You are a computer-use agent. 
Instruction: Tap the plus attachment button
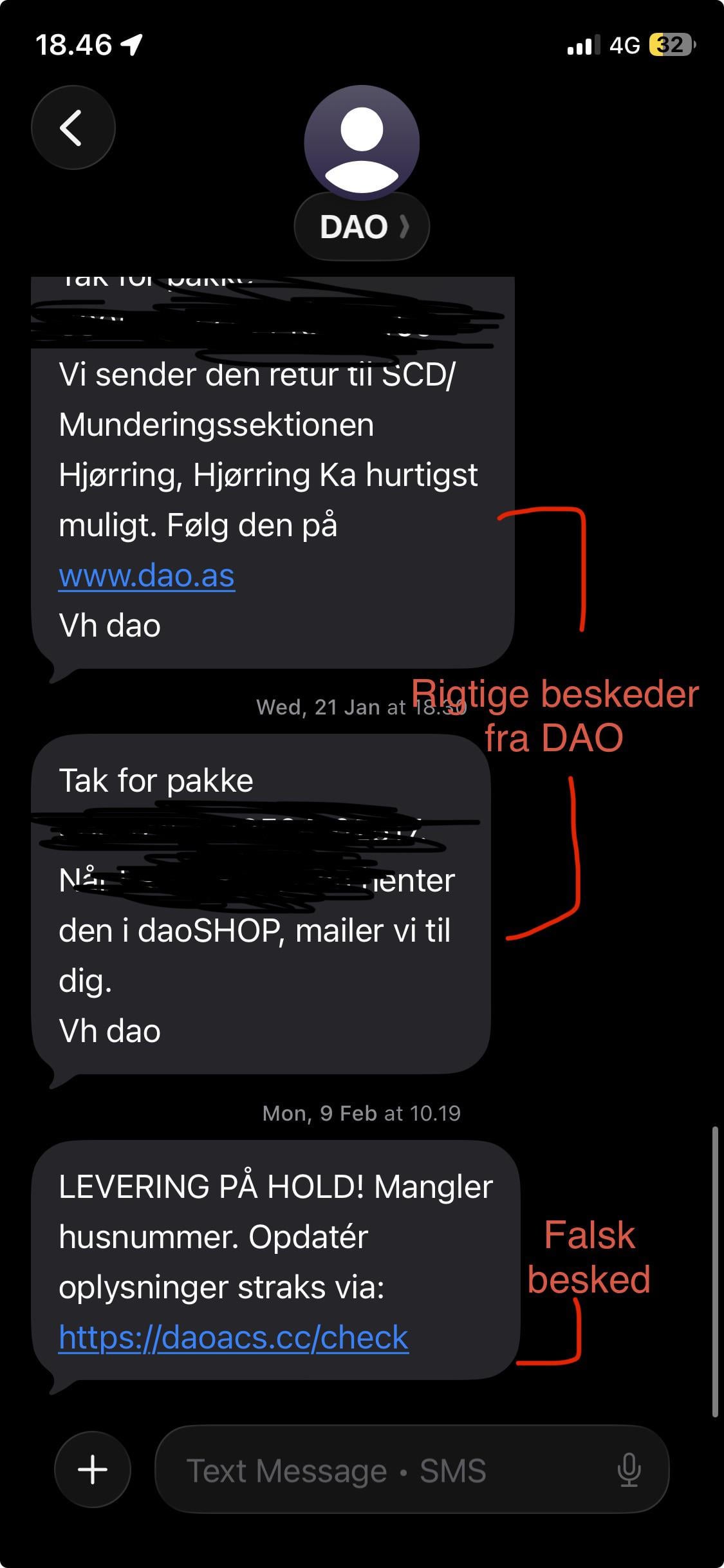tap(93, 1470)
